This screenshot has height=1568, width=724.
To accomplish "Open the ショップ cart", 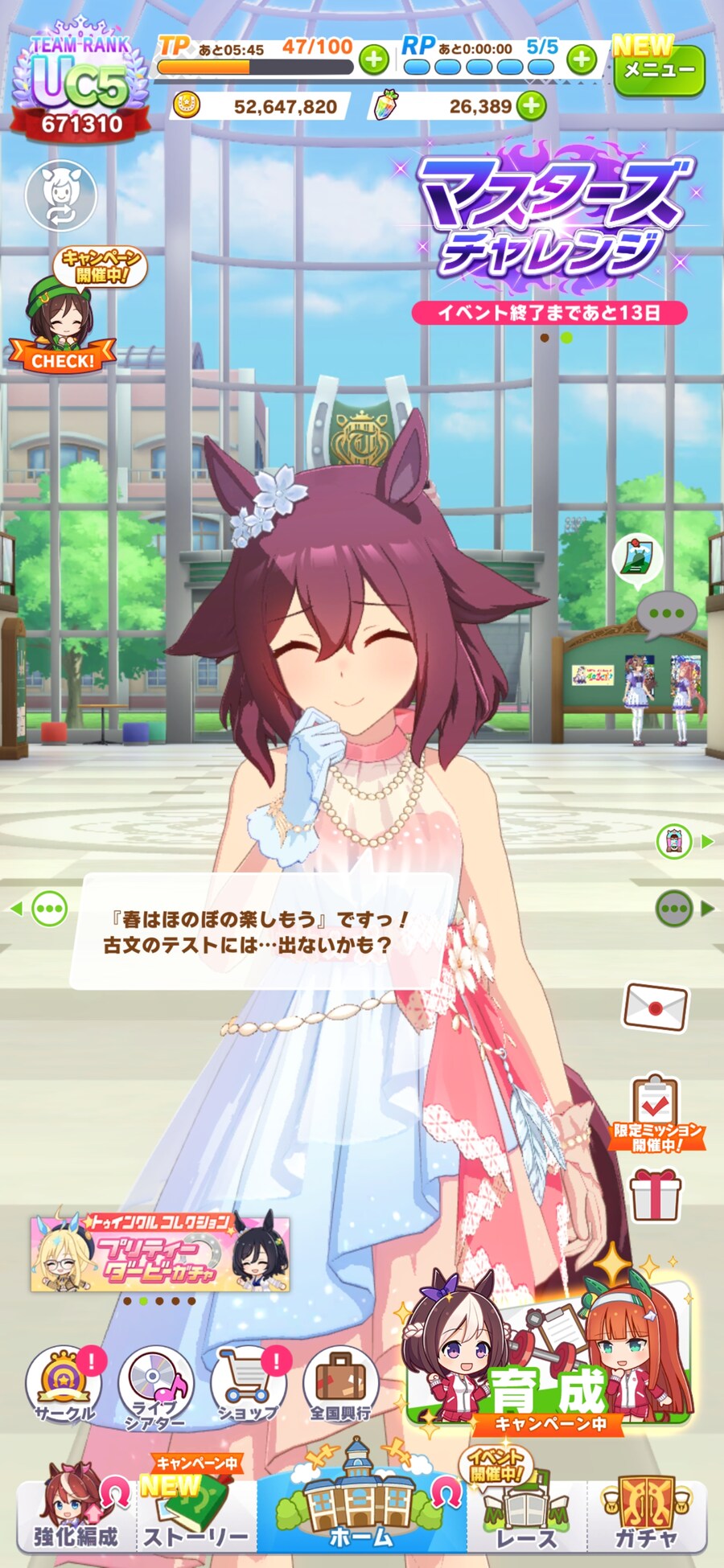I will point(248,1383).
